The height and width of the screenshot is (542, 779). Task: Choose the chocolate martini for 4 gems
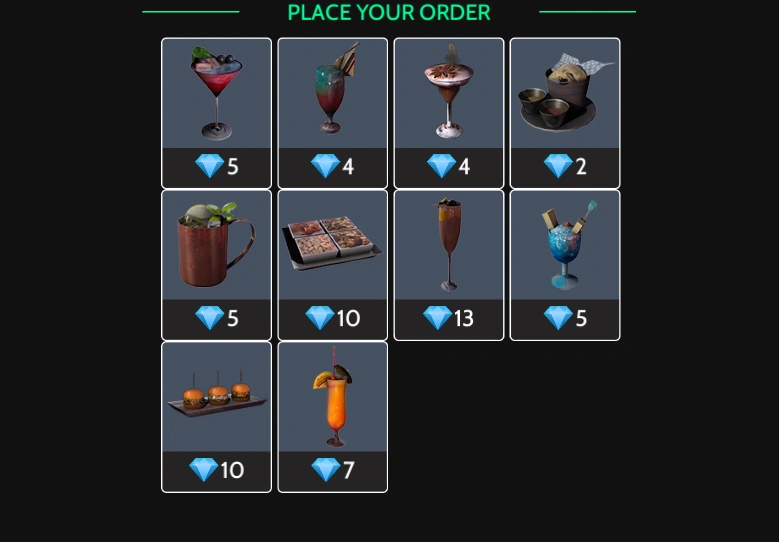[x=448, y=113]
